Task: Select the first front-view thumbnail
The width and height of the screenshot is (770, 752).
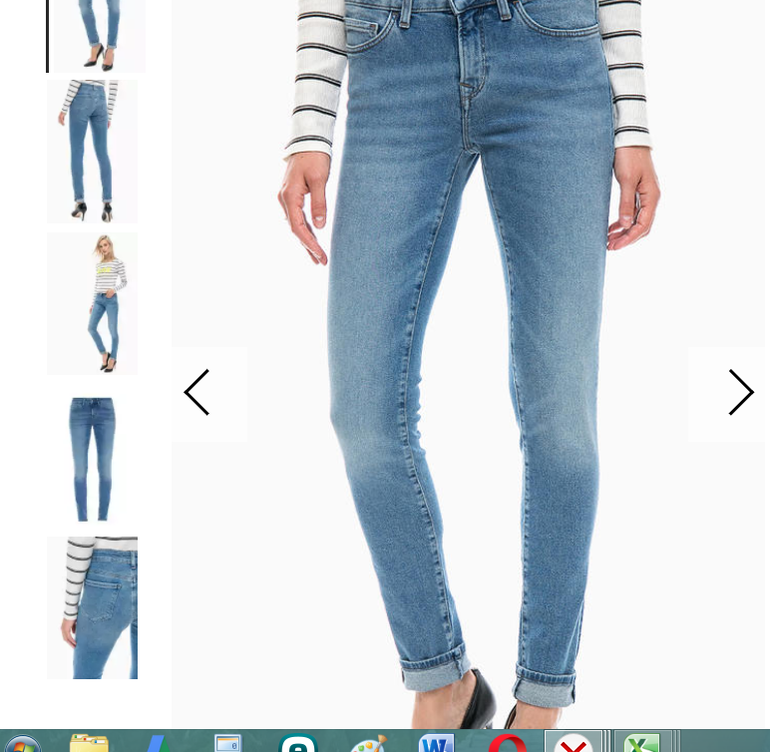Action: click(x=97, y=36)
